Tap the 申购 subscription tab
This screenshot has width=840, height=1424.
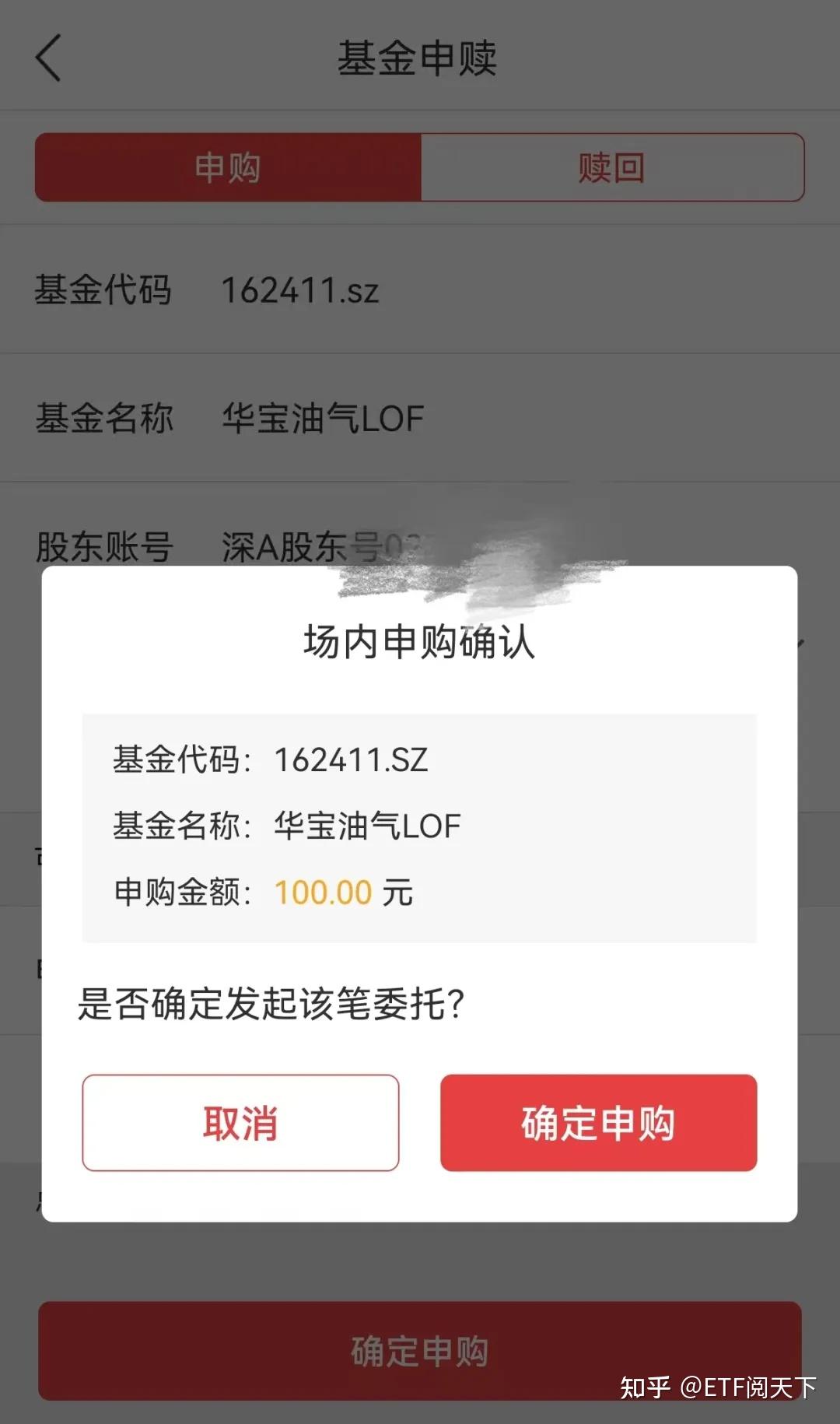[x=227, y=167]
